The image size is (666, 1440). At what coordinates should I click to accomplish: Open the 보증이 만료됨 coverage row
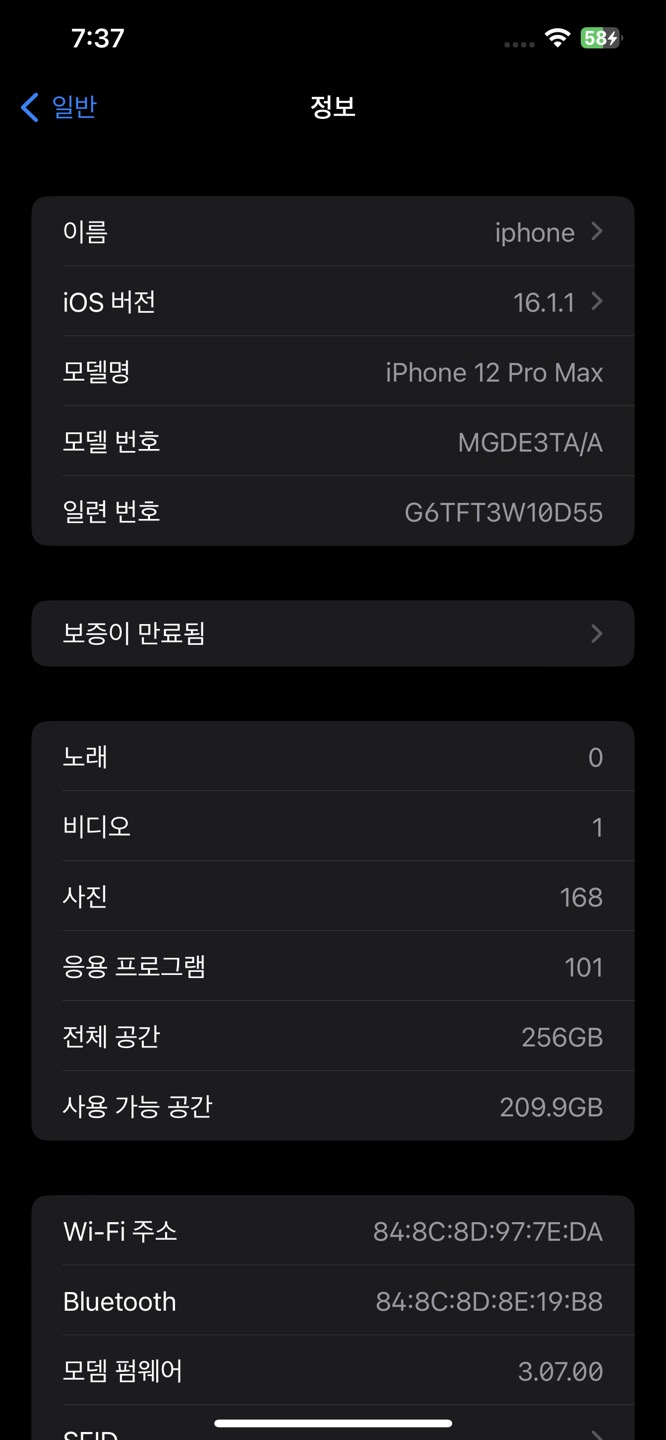click(333, 634)
